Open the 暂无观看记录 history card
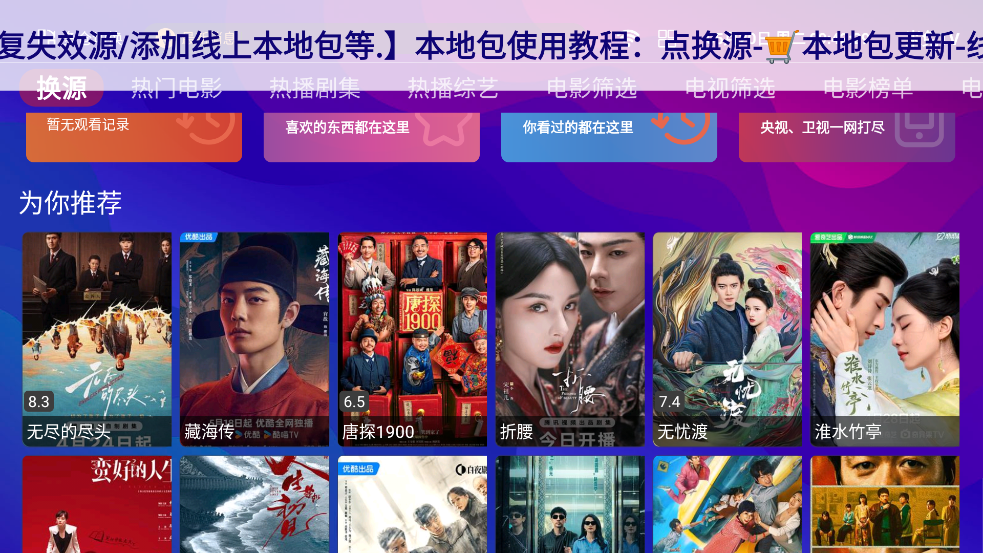The height and width of the screenshot is (553, 983). pyautogui.click(x=134, y=134)
